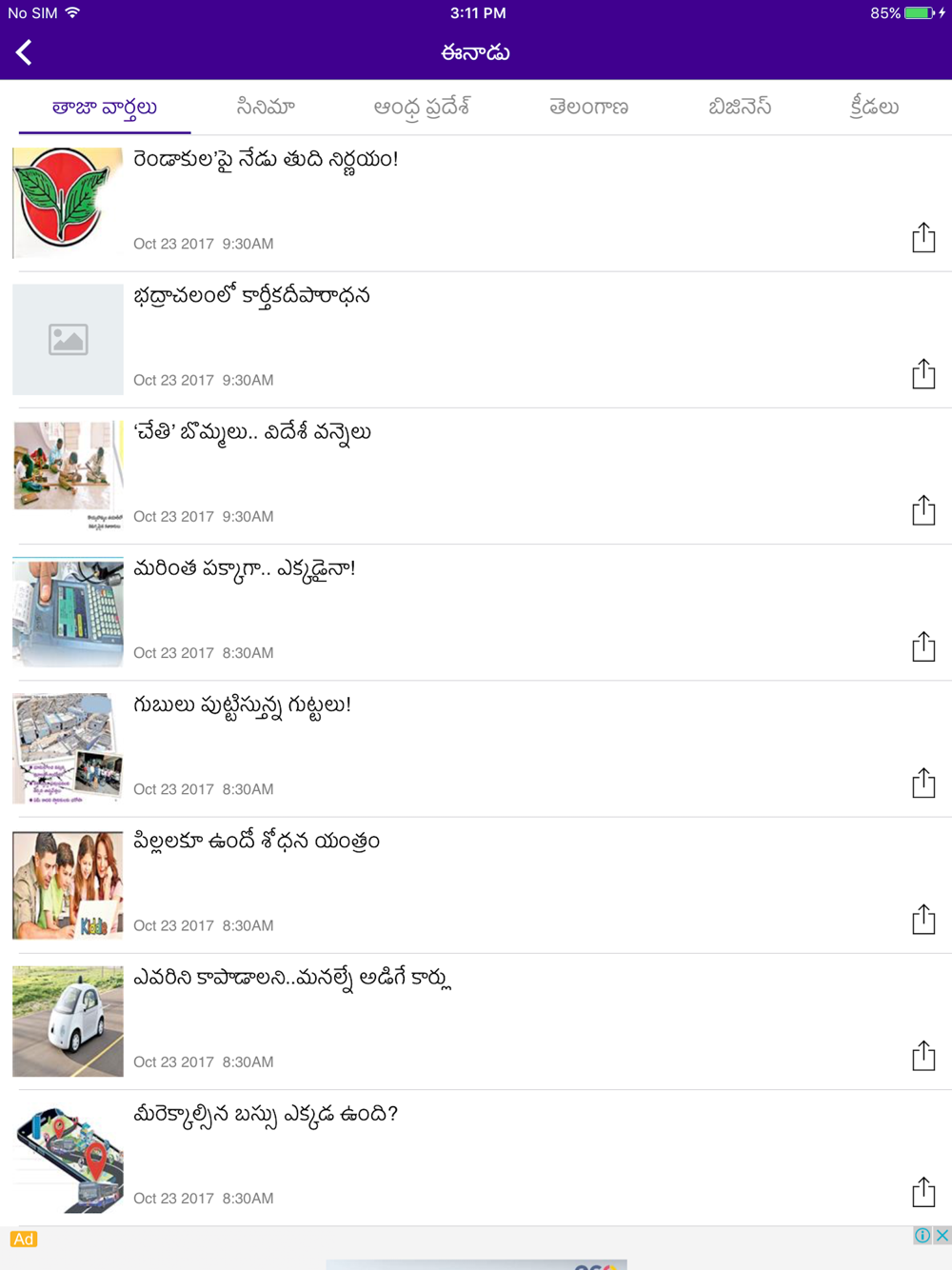952x1270 pixels.
Task: Share the మరింత పక్కాగా.. ఎక్కడైనా! article
Action: point(923,646)
